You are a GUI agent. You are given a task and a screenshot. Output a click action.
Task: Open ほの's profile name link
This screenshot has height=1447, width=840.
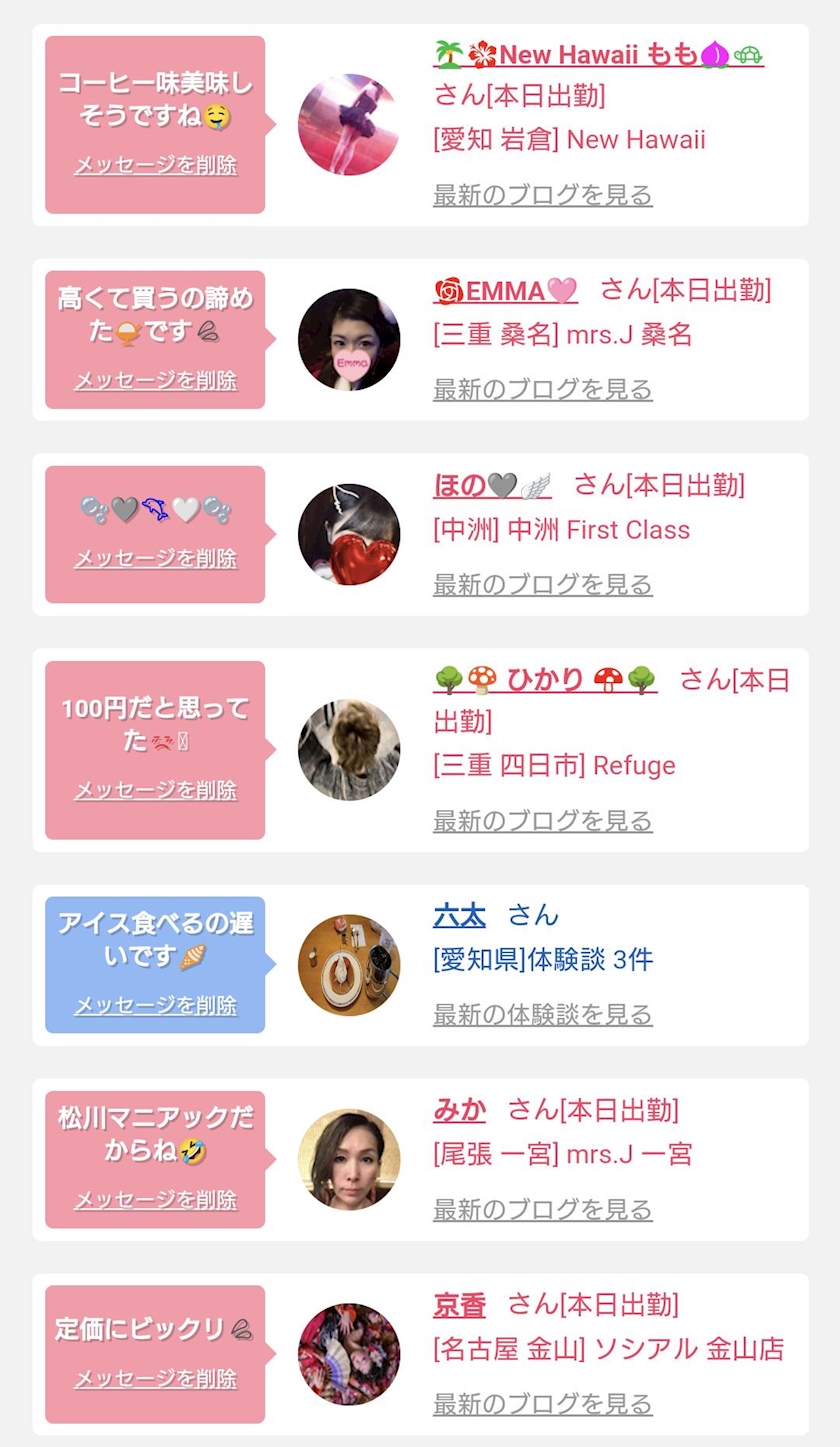click(x=492, y=486)
